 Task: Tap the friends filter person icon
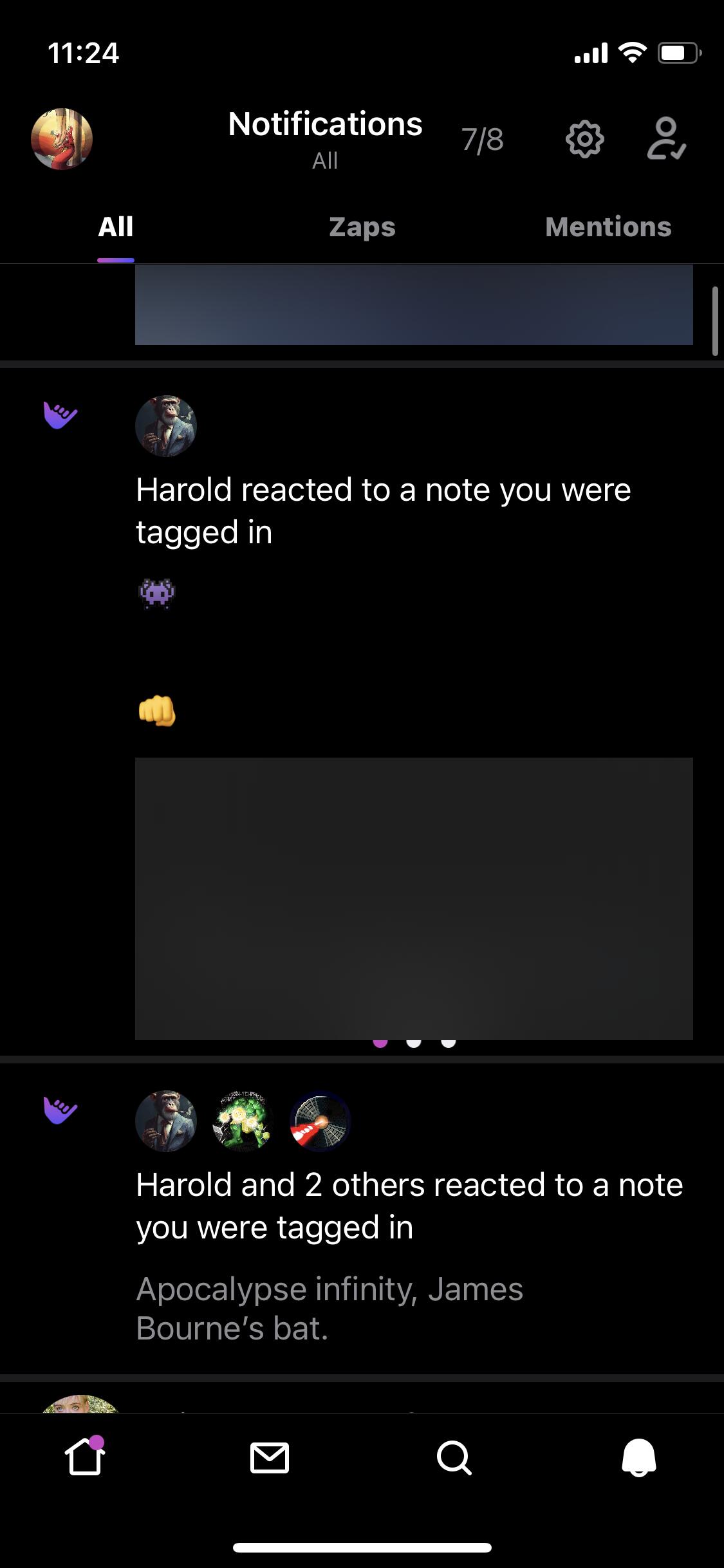click(666, 139)
